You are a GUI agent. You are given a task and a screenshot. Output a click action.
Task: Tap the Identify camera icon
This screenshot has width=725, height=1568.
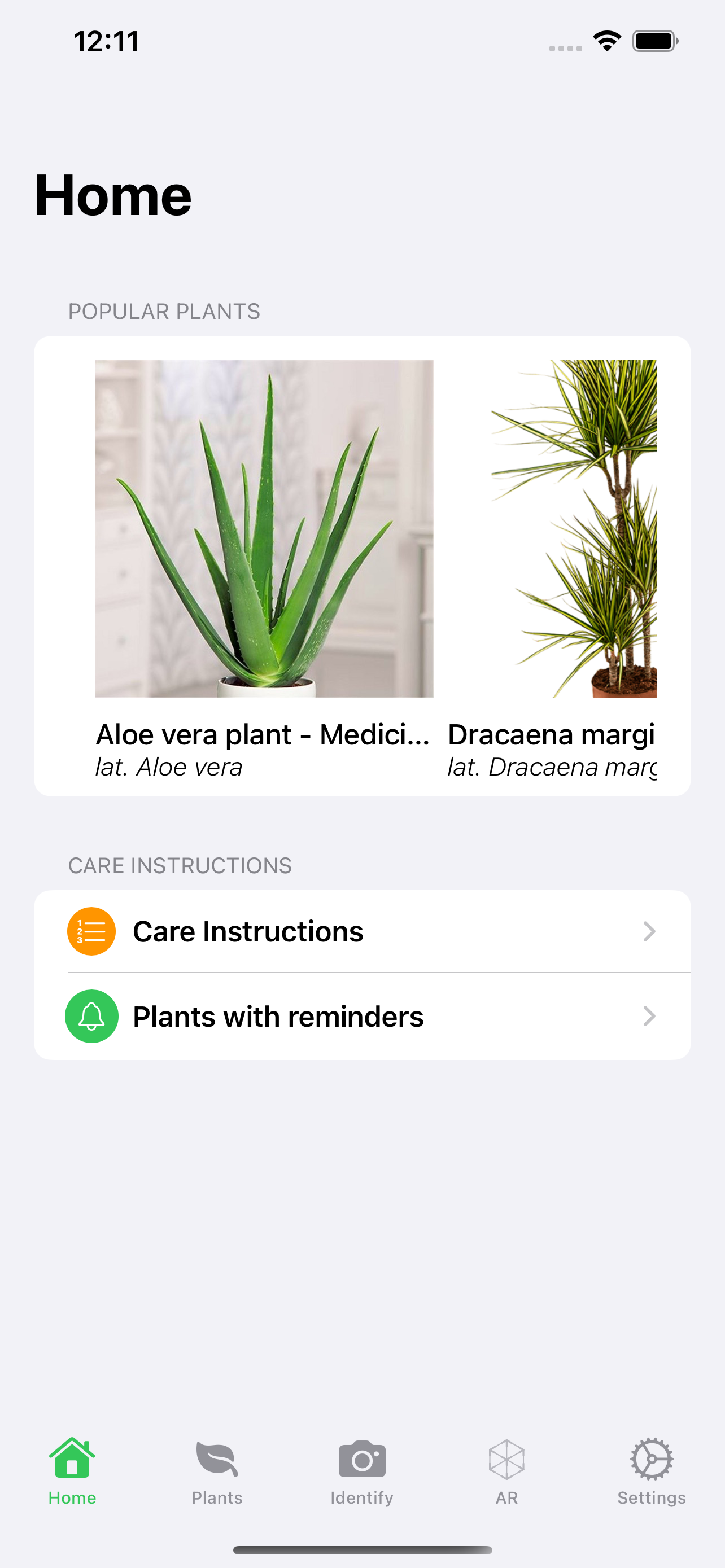coord(362,1461)
